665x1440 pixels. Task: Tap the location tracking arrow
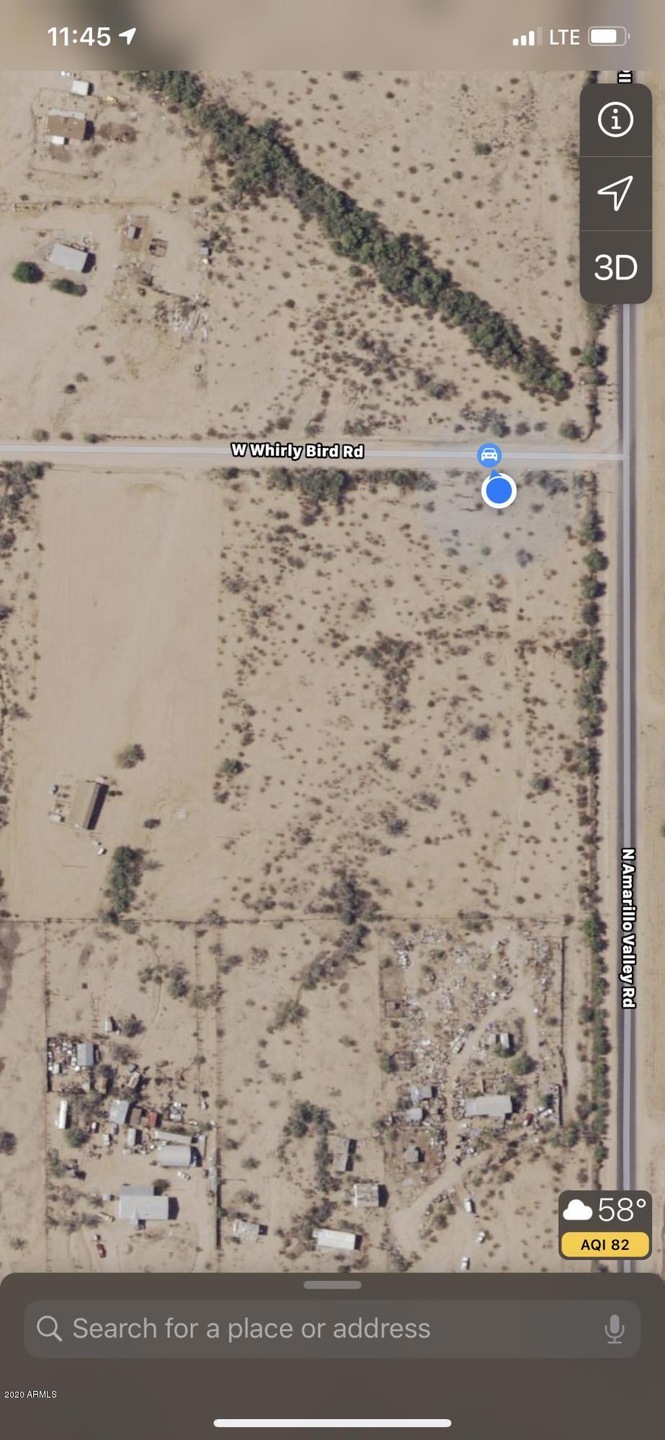coord(615,193)
